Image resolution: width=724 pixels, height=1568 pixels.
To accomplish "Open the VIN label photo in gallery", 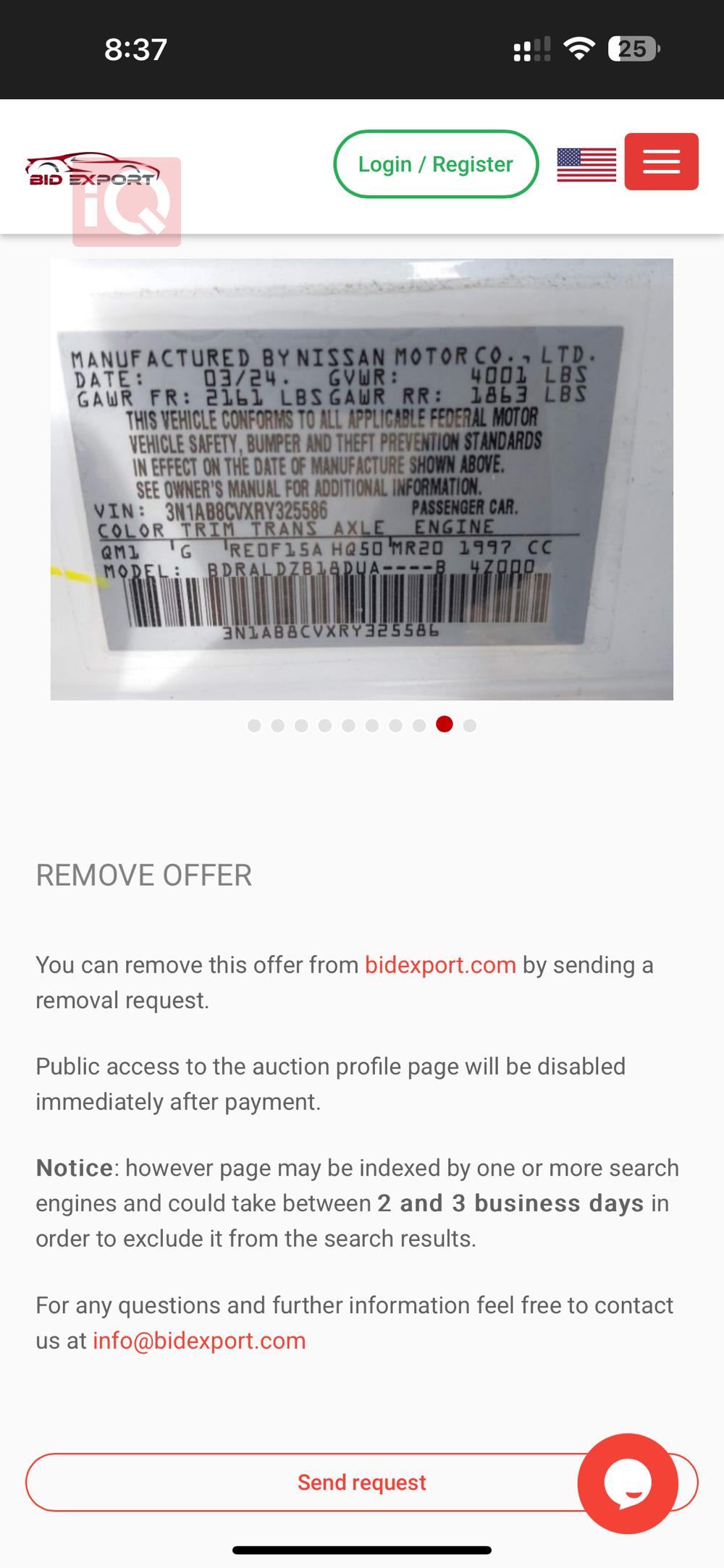I will [361, 479].
